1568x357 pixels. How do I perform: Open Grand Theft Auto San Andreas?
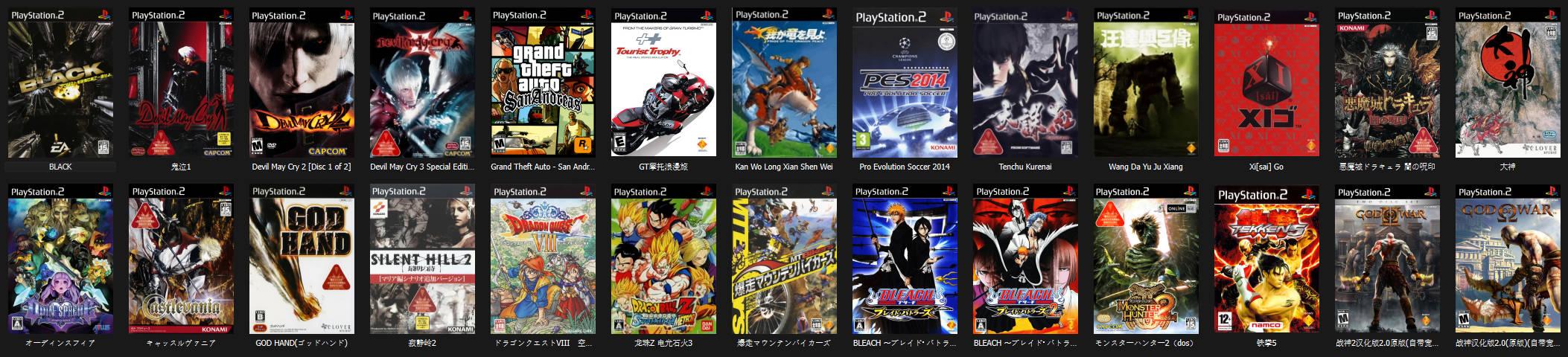pyautogui.click(x=543, y=83)
